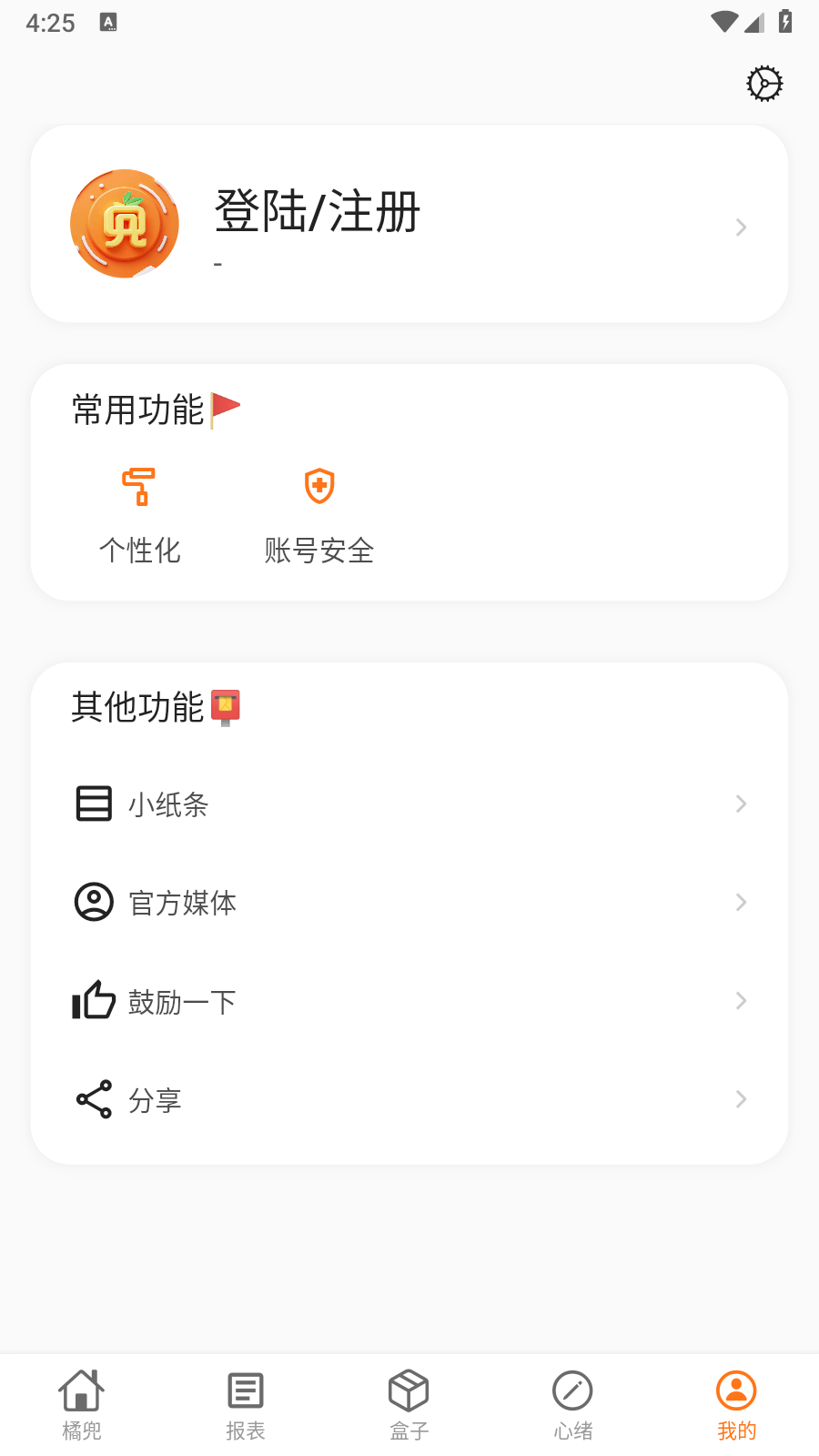Switch to the 心绪 tab
819x1456 pixels.
[x=573, y=1405]
